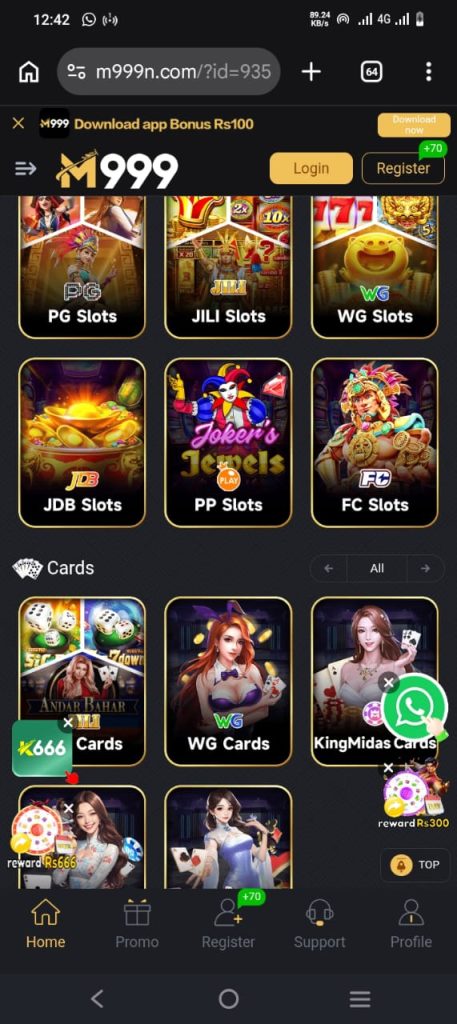Switch to the Promo tab

(137, 924)
